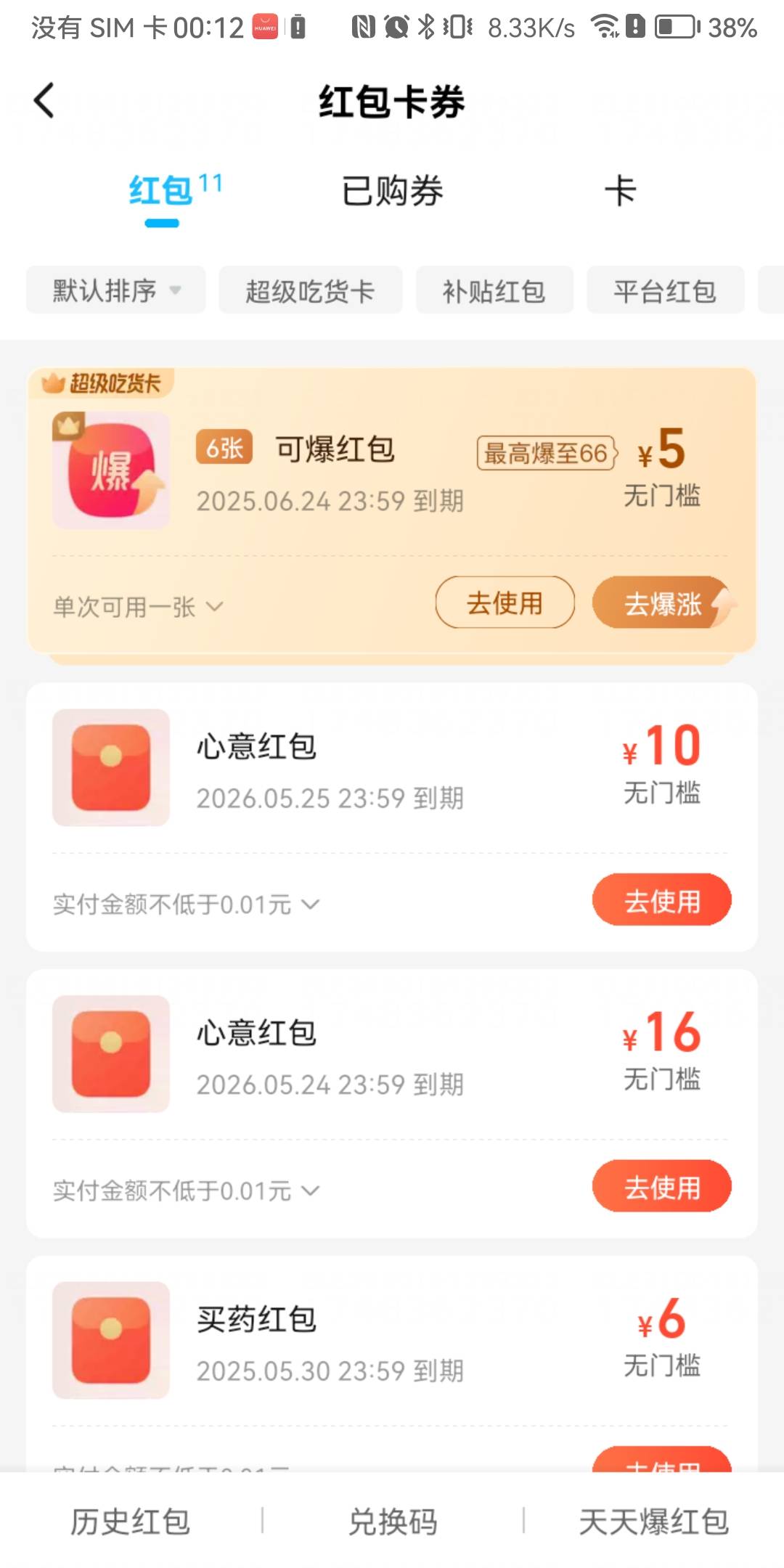Switch to the 卡 tab
Screen dimensions: 784x1568
621,191
